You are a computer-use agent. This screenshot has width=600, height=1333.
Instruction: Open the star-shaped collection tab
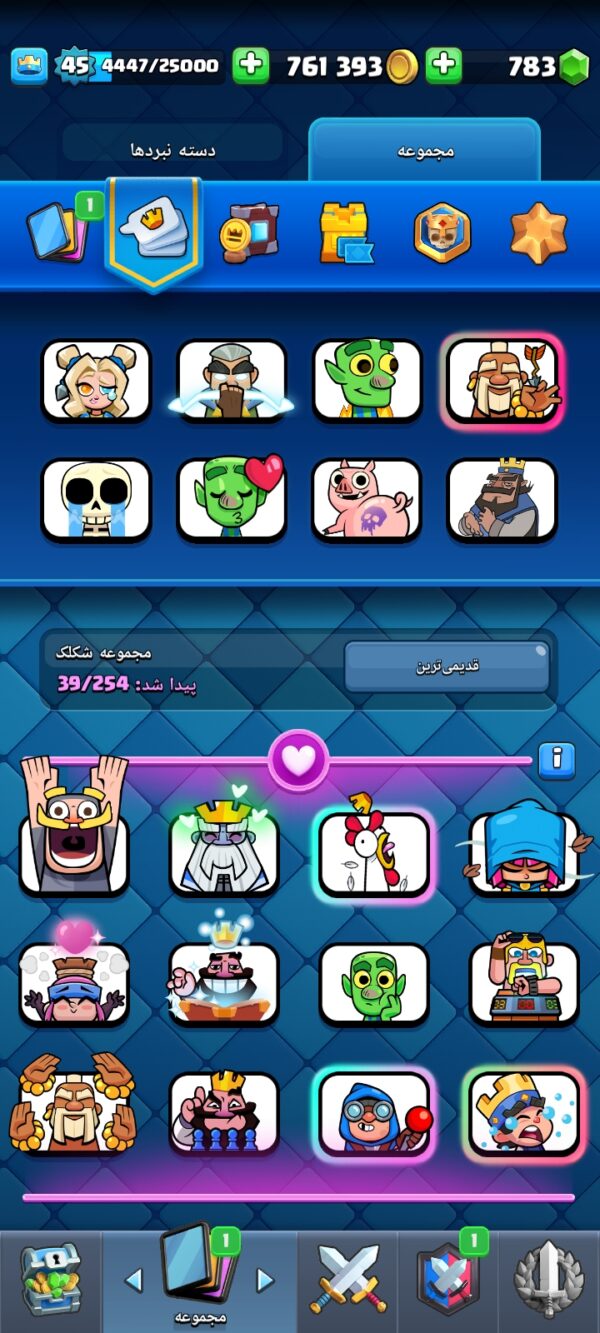539,232
